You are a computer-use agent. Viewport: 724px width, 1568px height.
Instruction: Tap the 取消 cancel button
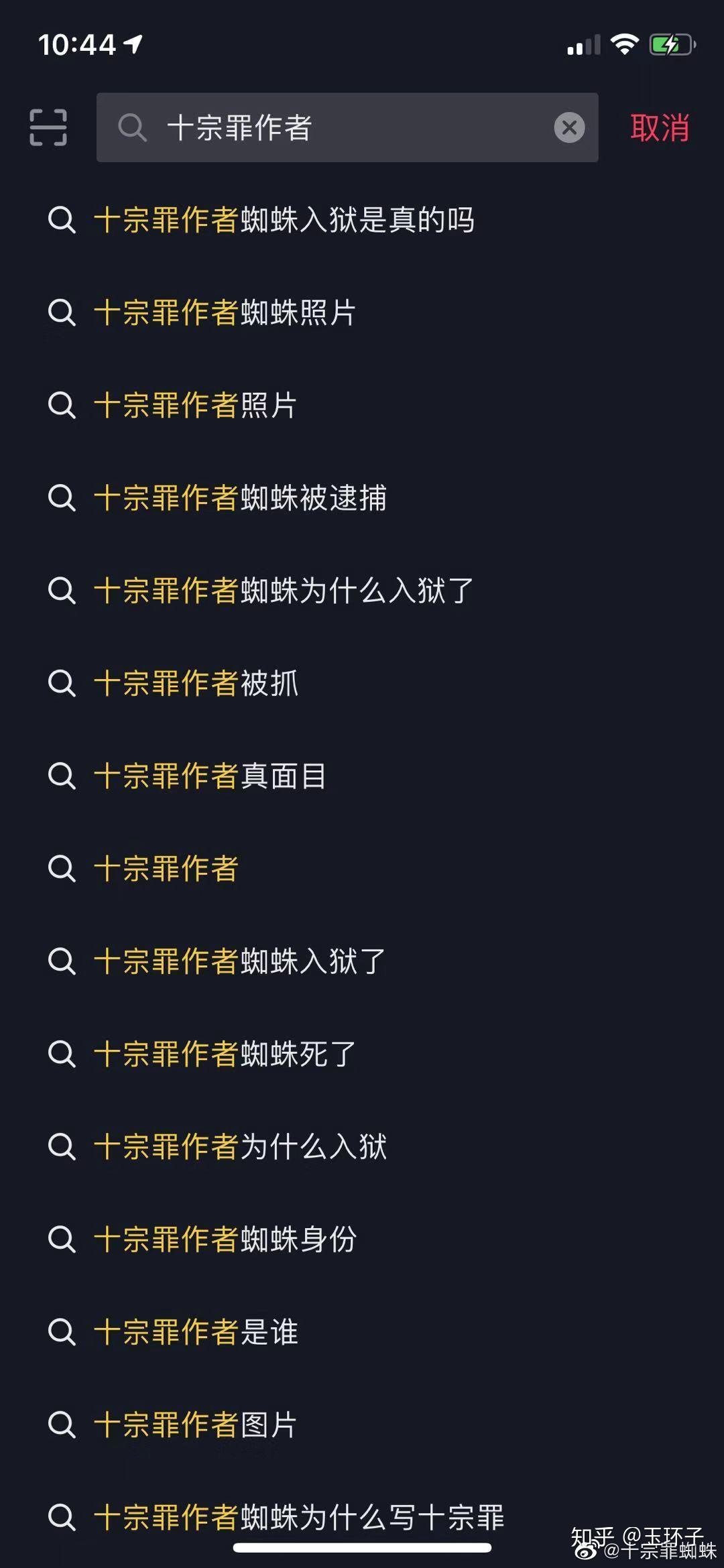click(659, 128)
